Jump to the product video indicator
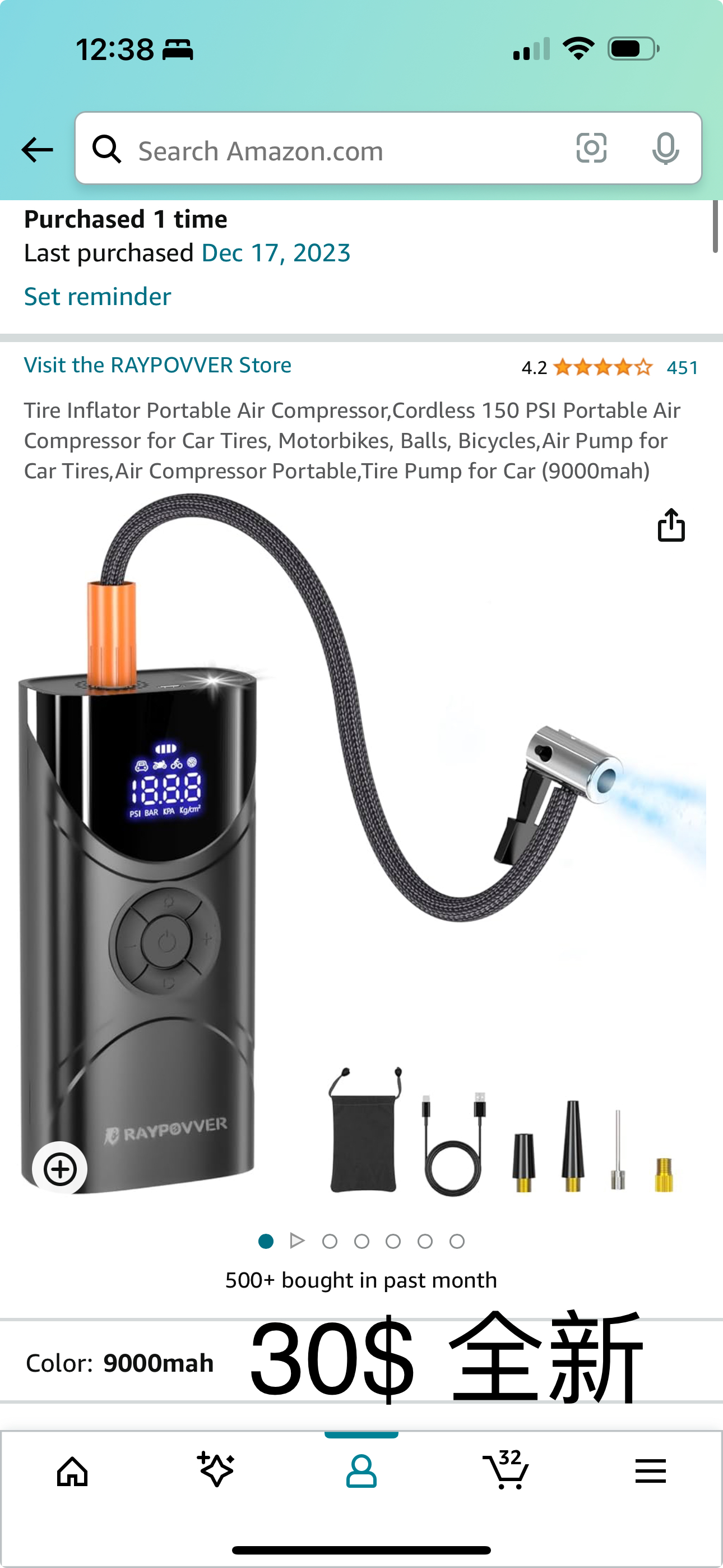Screen dimensions: 723x1568 (297, 1241)
